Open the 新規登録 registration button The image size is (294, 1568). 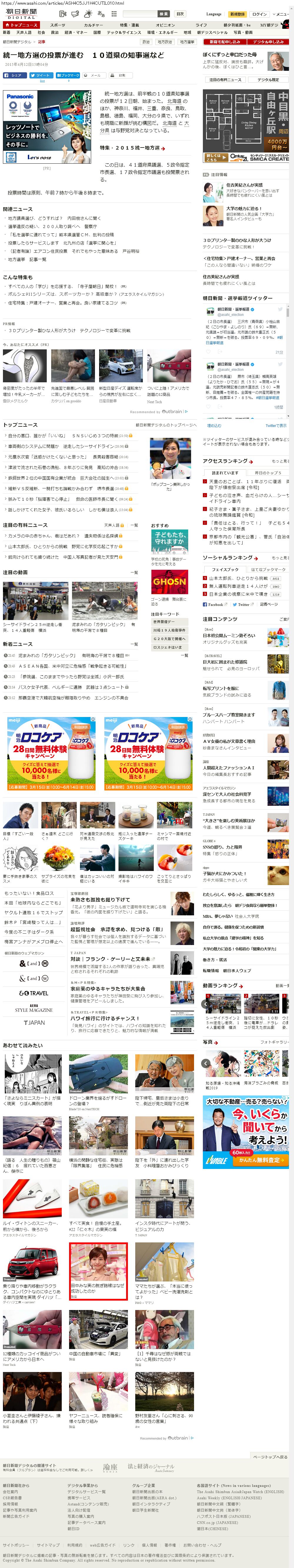237,14
